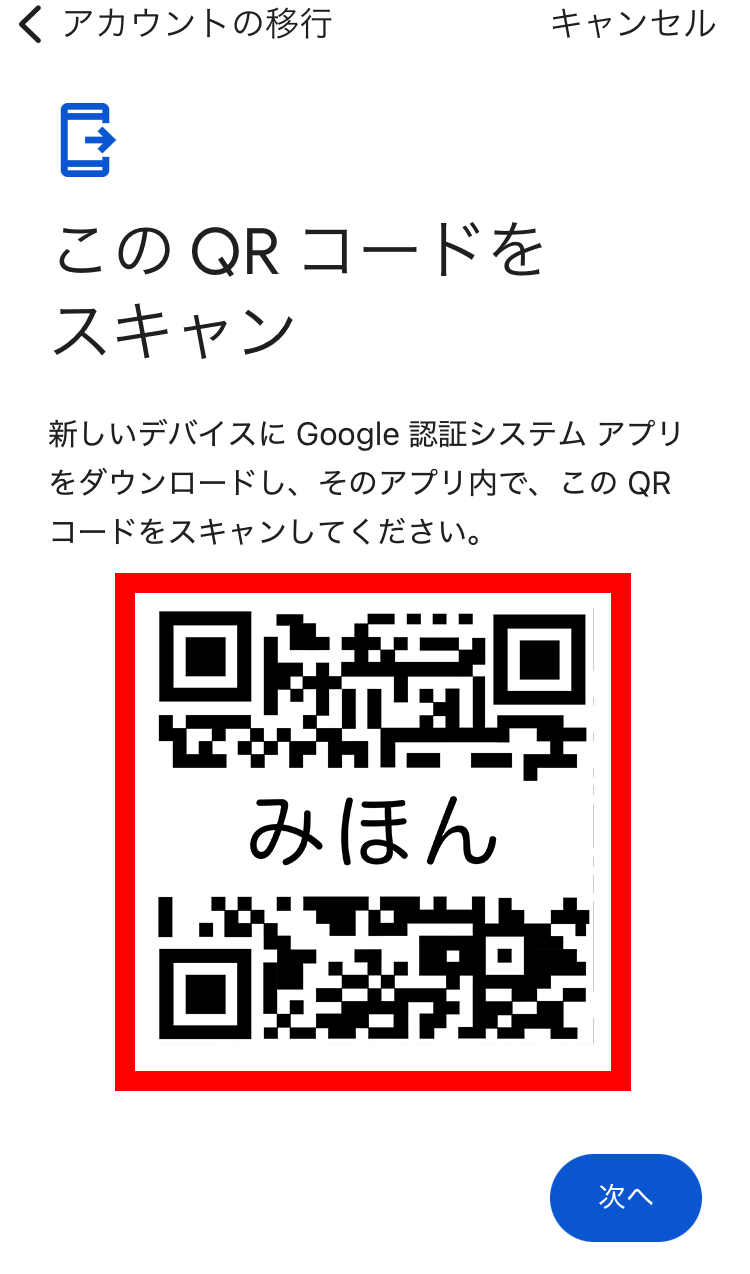This screenshot has height=1274, width=750.
Task: Tap キャンセル to cancel the transfer
Action: [x=632, y=24]
